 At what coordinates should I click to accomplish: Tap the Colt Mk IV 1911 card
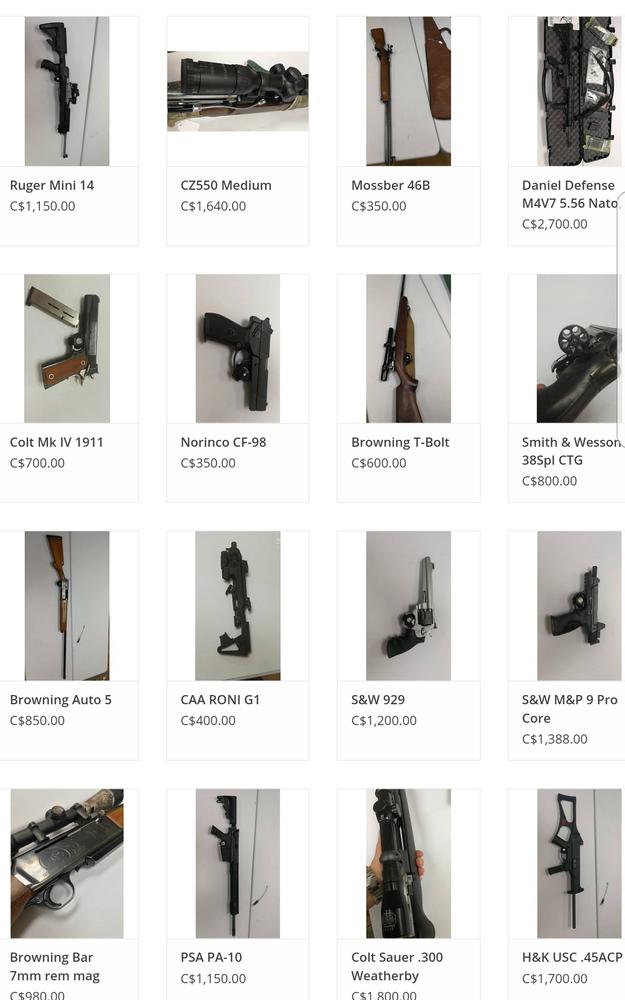(66, 349)
